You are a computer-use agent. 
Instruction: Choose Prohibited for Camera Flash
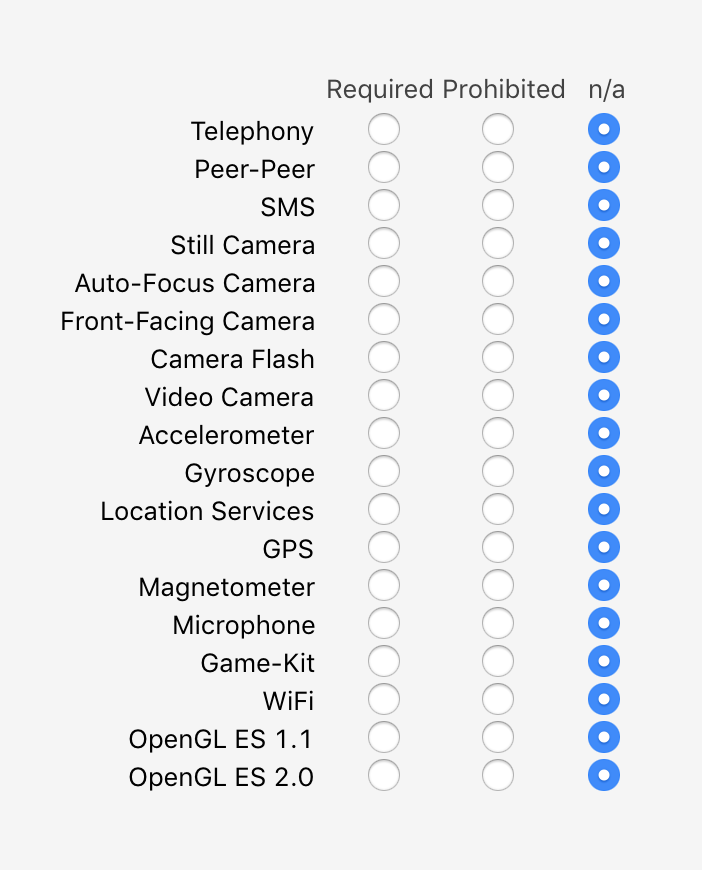click(x=498, y=358)
